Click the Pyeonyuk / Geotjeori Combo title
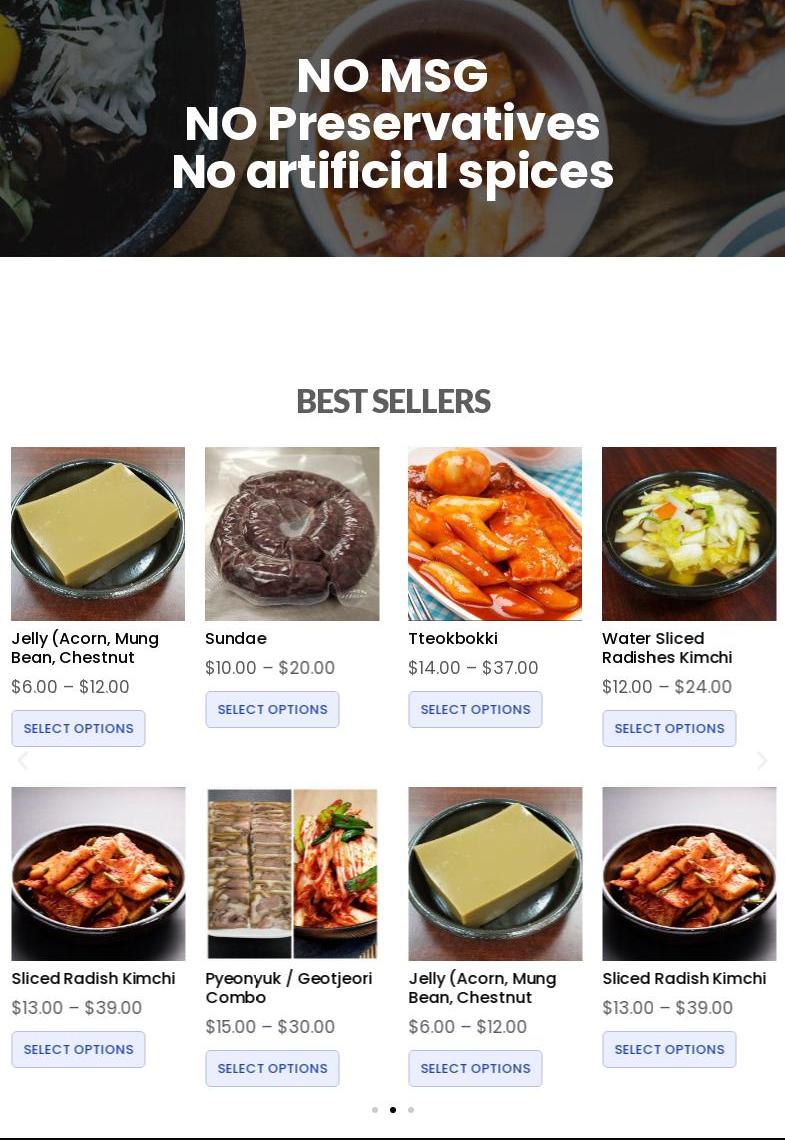Image resolution: width=785 pixels, height=1140 pixels. coord(288,988)
